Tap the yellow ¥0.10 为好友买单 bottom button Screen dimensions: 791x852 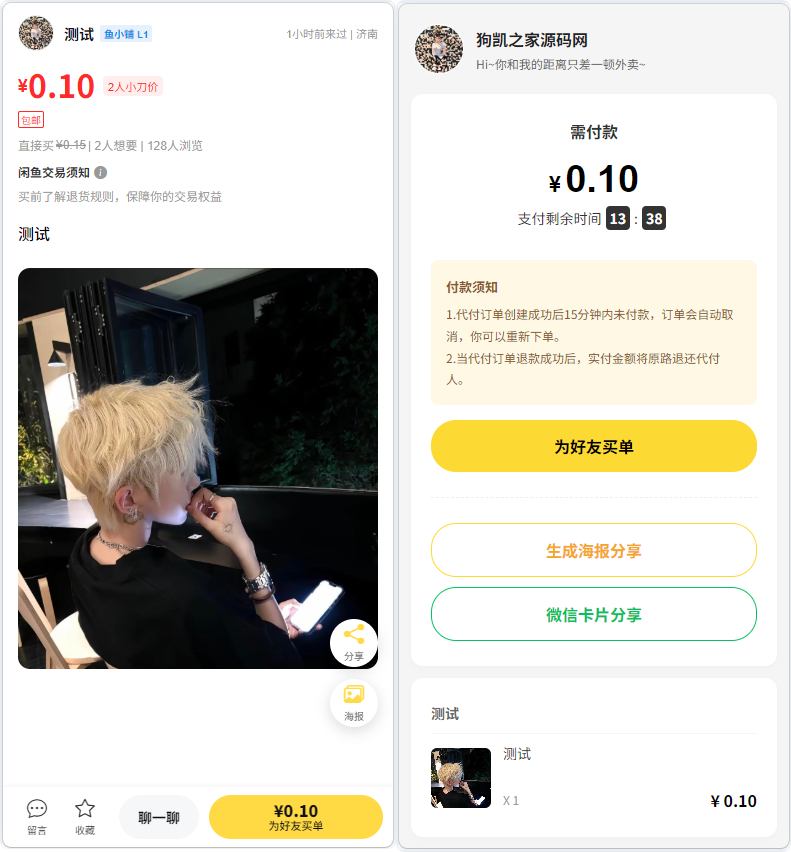pos(295,816)
